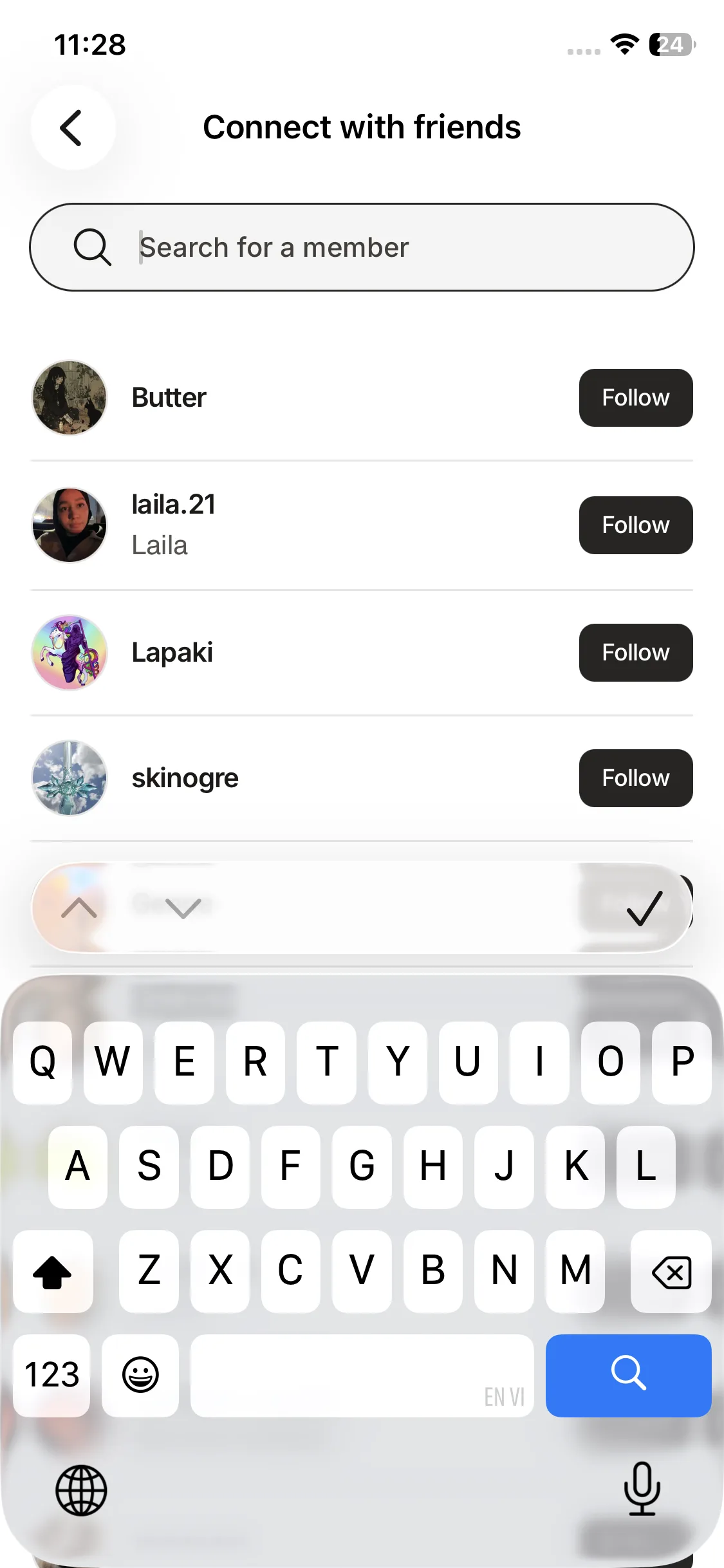Screen dimensions: 724x1568
Task: Open the emoji keyboard
Action: 140,1375
